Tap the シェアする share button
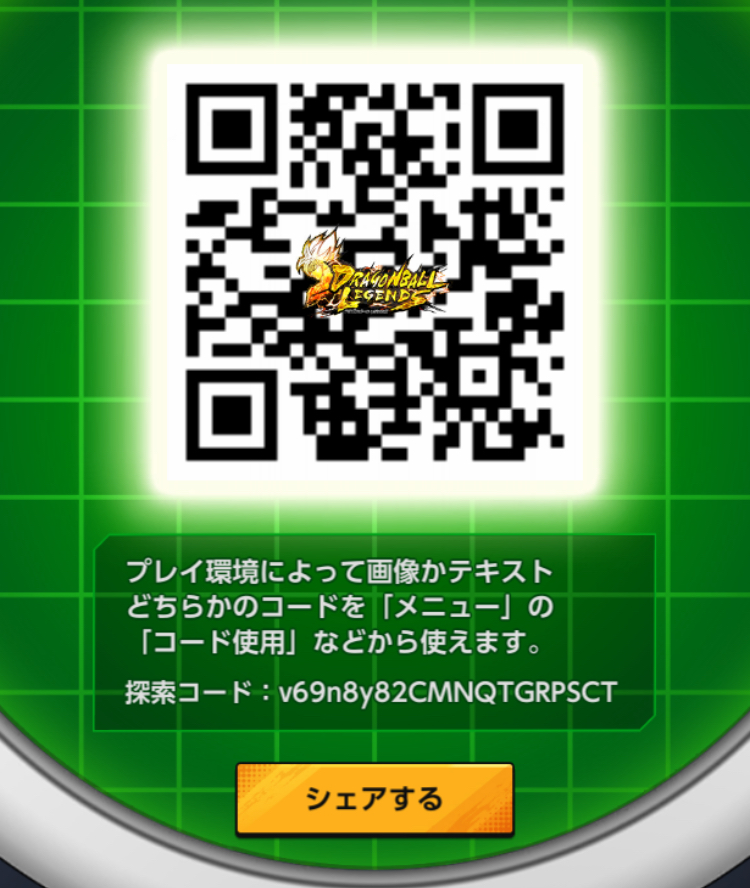The width and height of the screenshot is (750, 888). (375, 798)
